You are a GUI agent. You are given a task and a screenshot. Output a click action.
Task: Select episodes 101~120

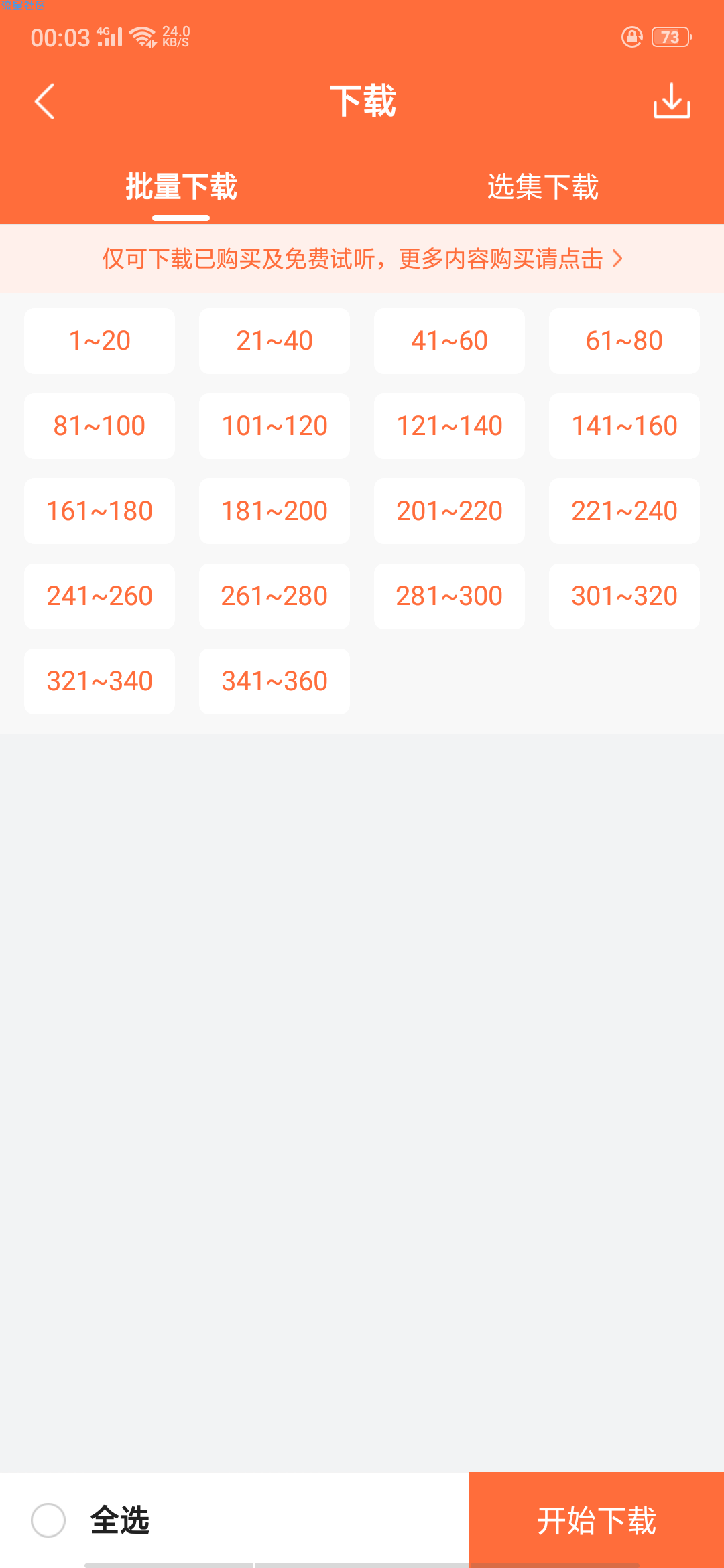274,426
